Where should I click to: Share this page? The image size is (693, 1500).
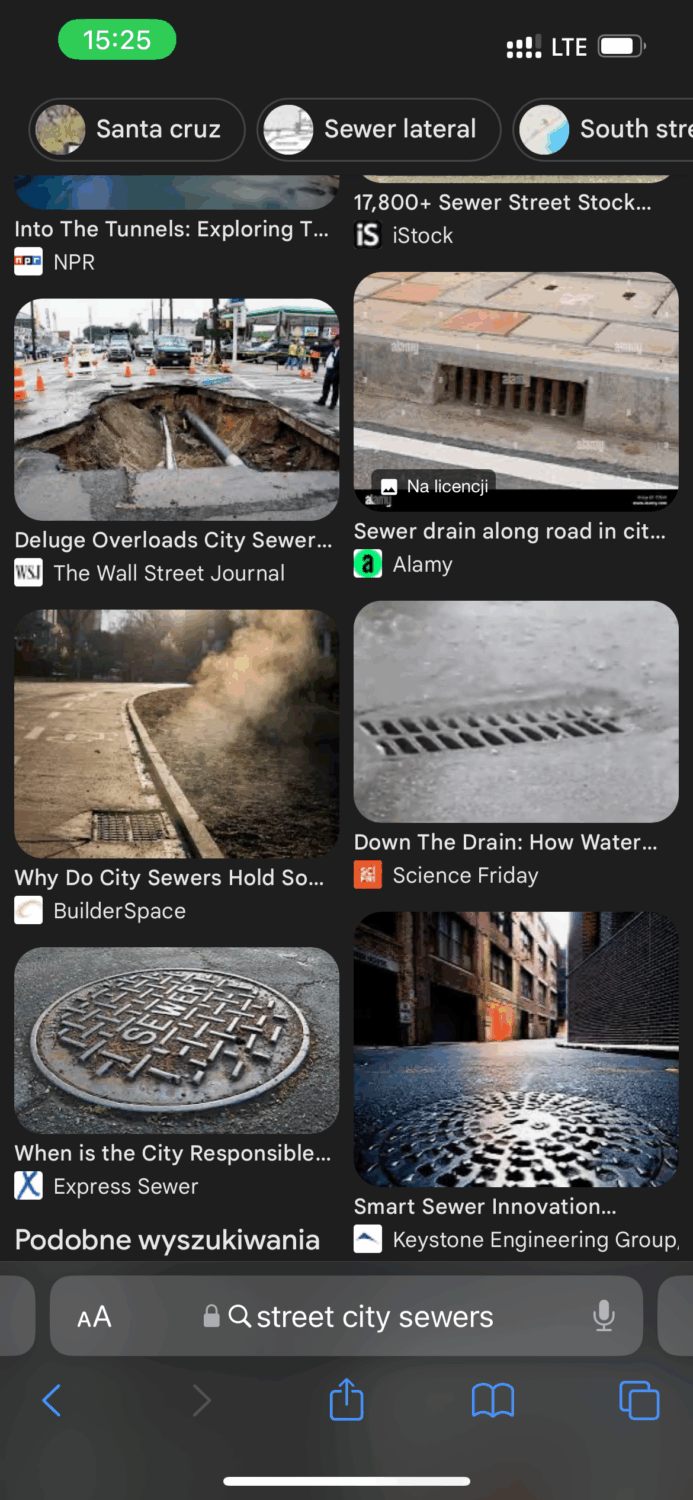tap(346, 1399)
